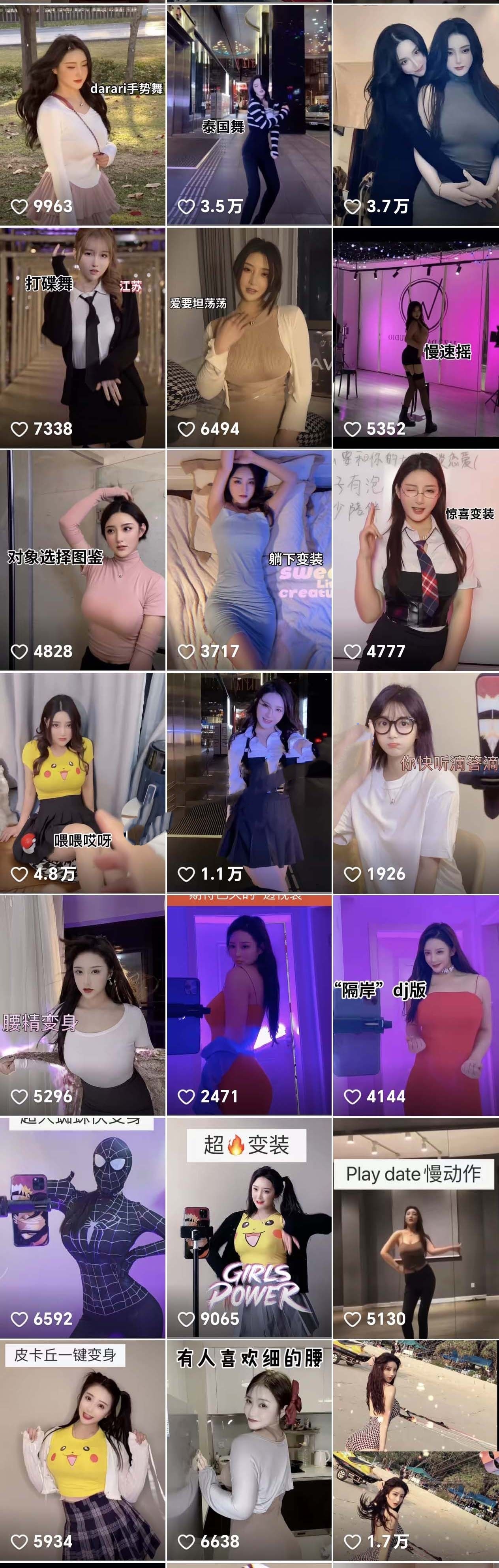
Task: Play the video with 2471 likes
Action: click(249, 1004)
